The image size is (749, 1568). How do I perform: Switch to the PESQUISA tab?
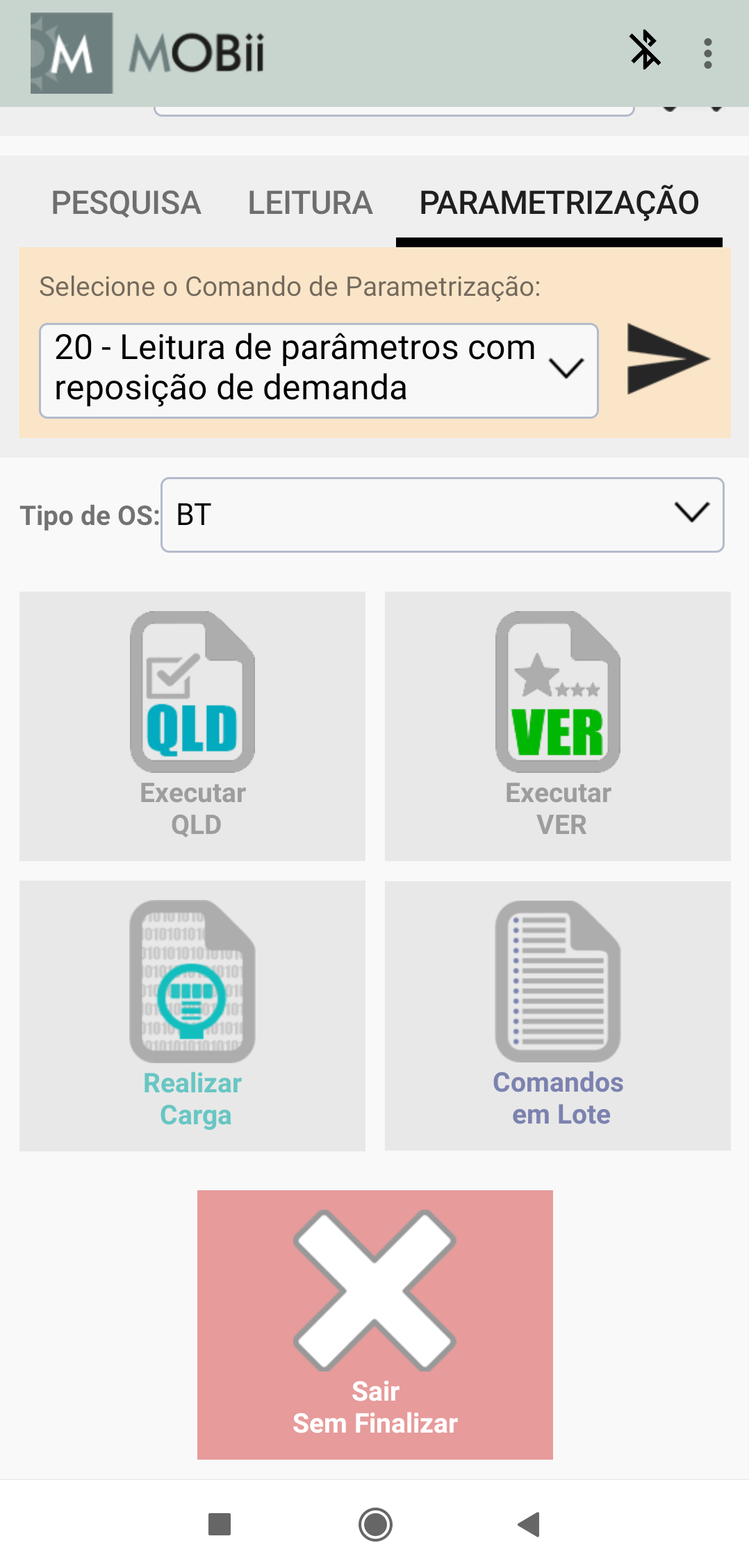126,203
